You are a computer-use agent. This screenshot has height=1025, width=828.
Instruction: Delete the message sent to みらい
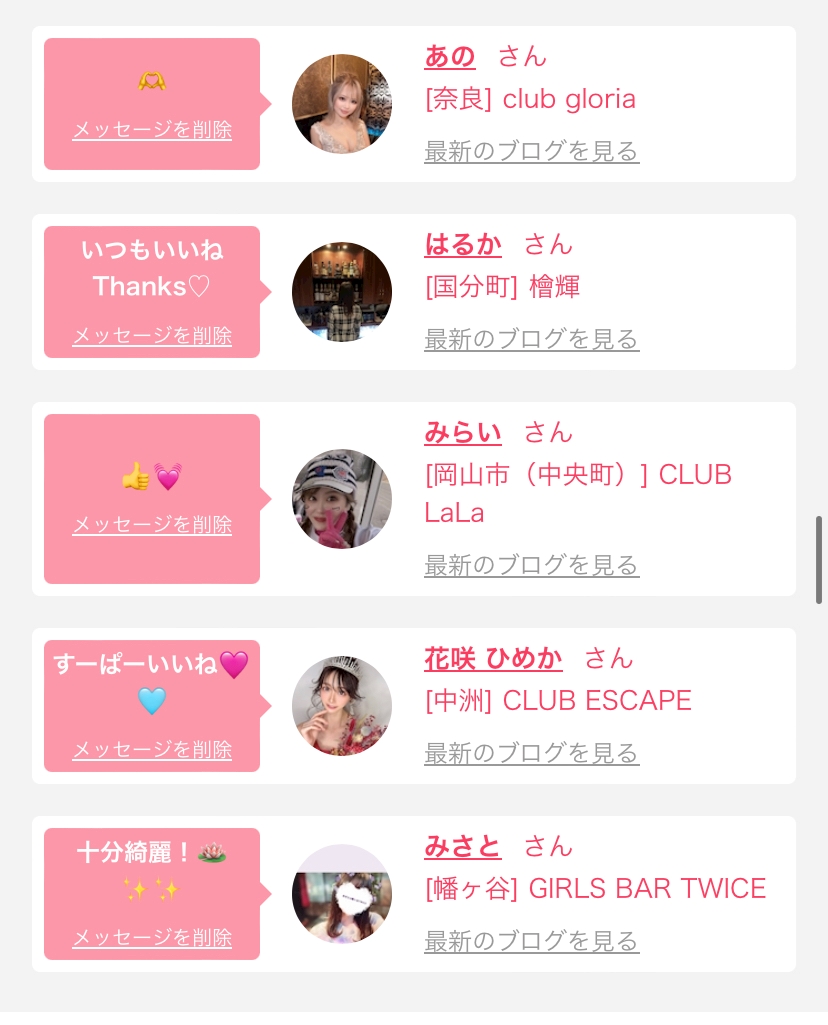tap(152, 525)
